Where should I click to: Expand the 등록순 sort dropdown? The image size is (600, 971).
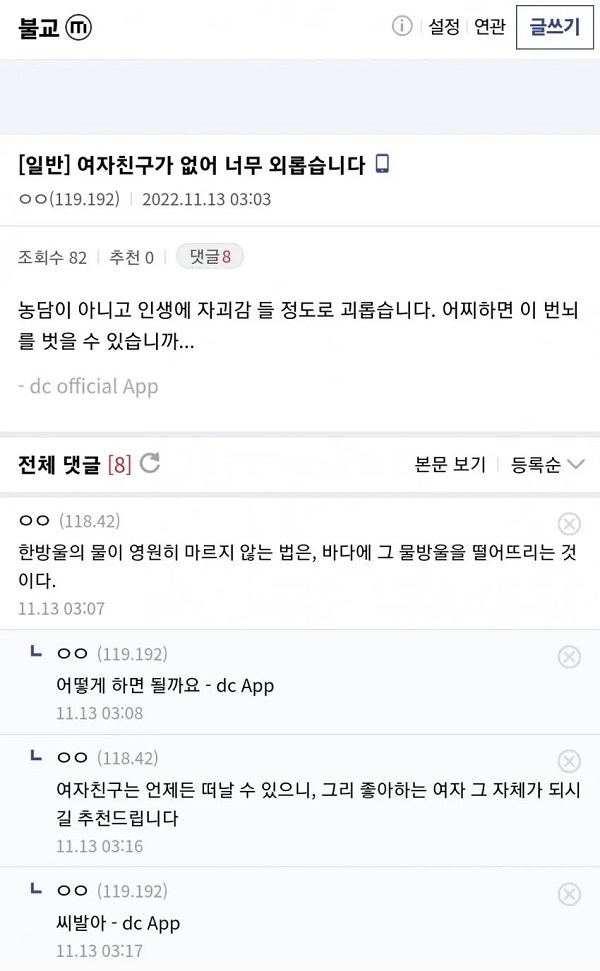[x=547, y=464]
